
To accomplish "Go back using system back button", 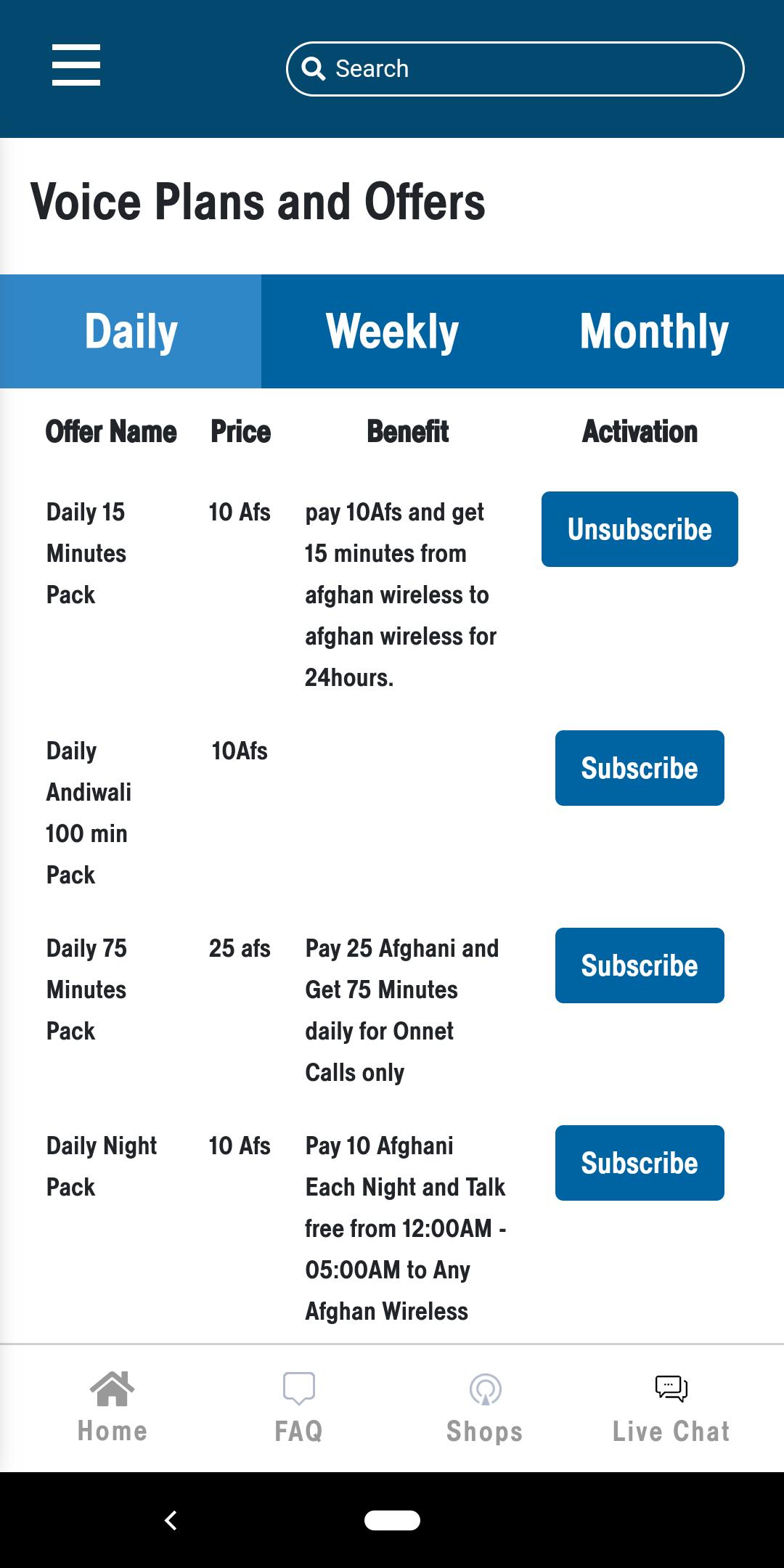I will [171, 1520].
